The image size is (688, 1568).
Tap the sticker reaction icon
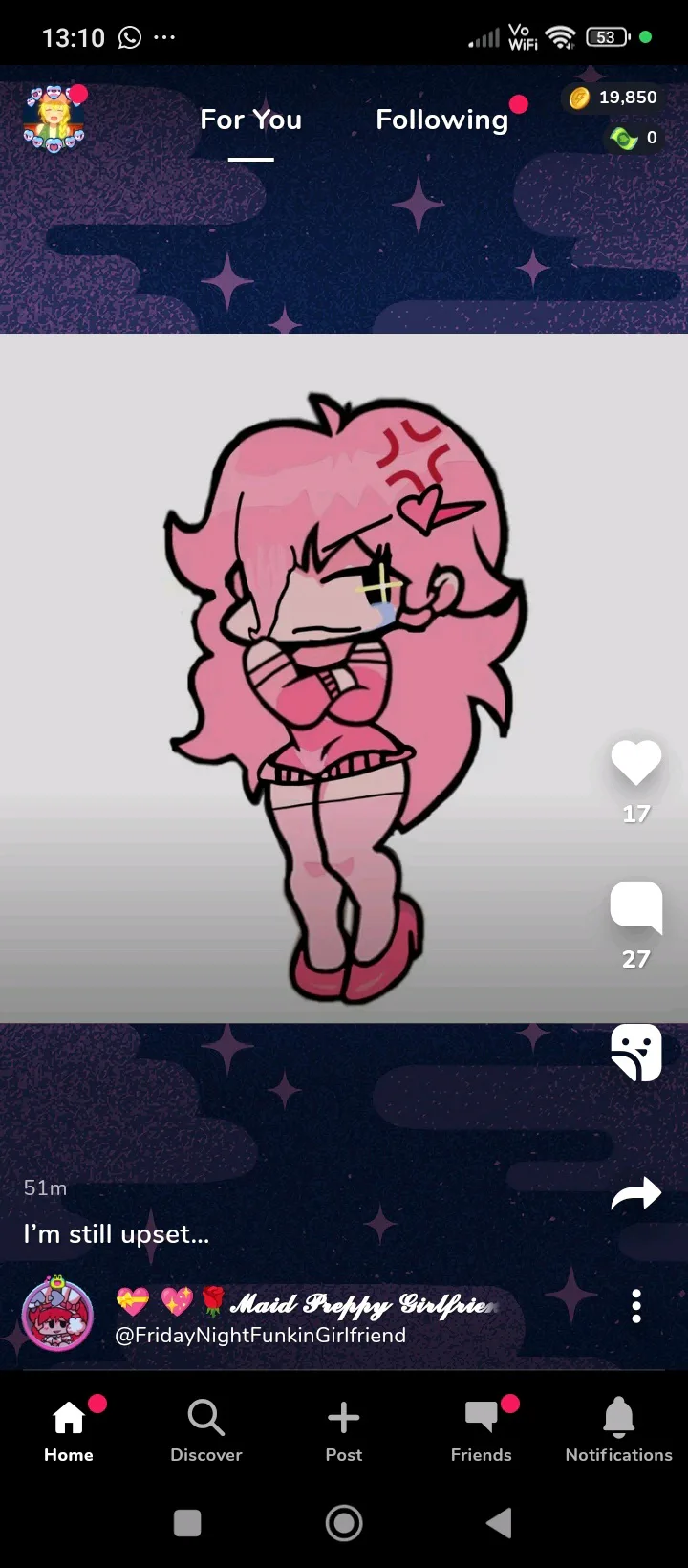coord(636,1053)
